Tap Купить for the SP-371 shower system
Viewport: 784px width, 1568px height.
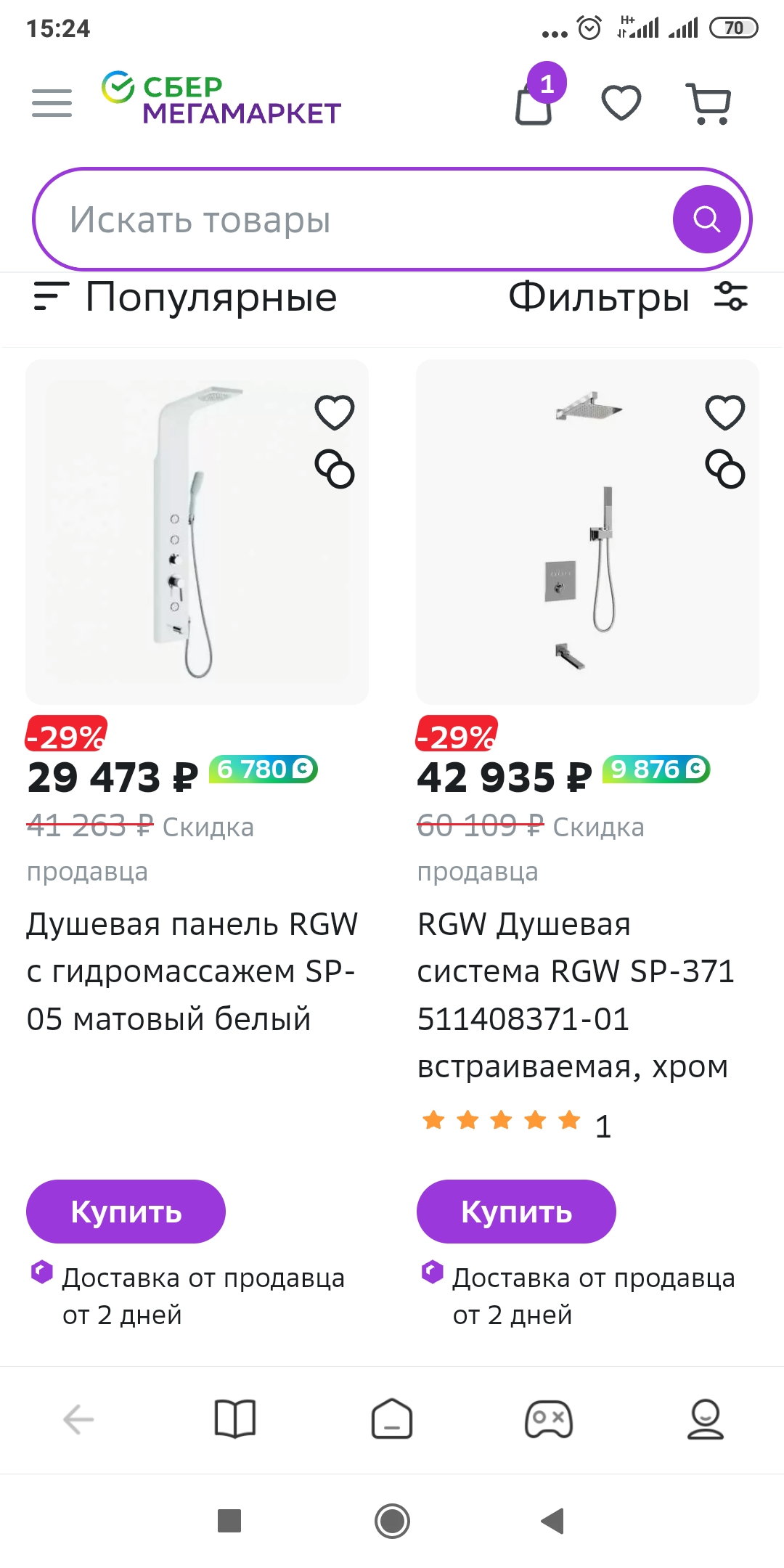point(516,1212)
